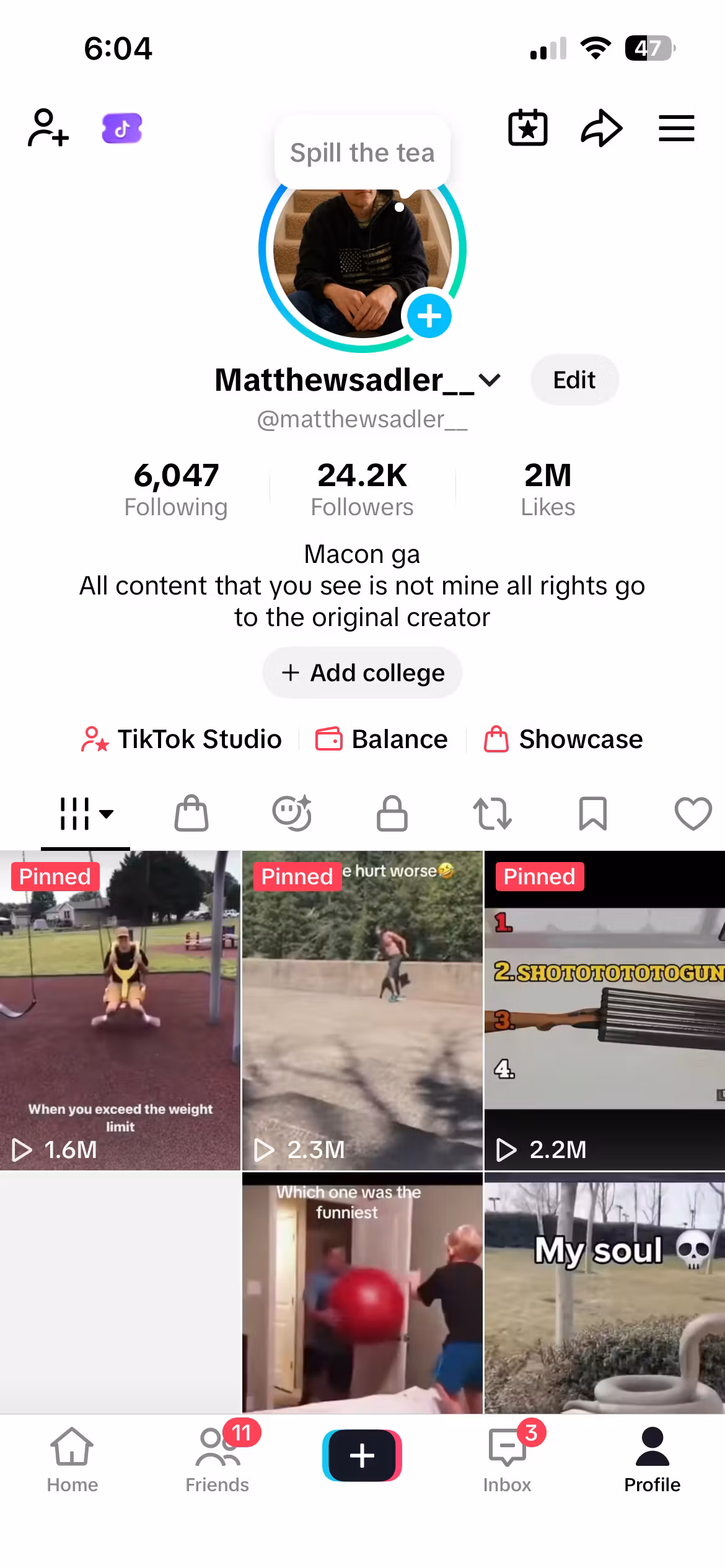Create a new post with plus button
725x1568 pixels.
362,1455
